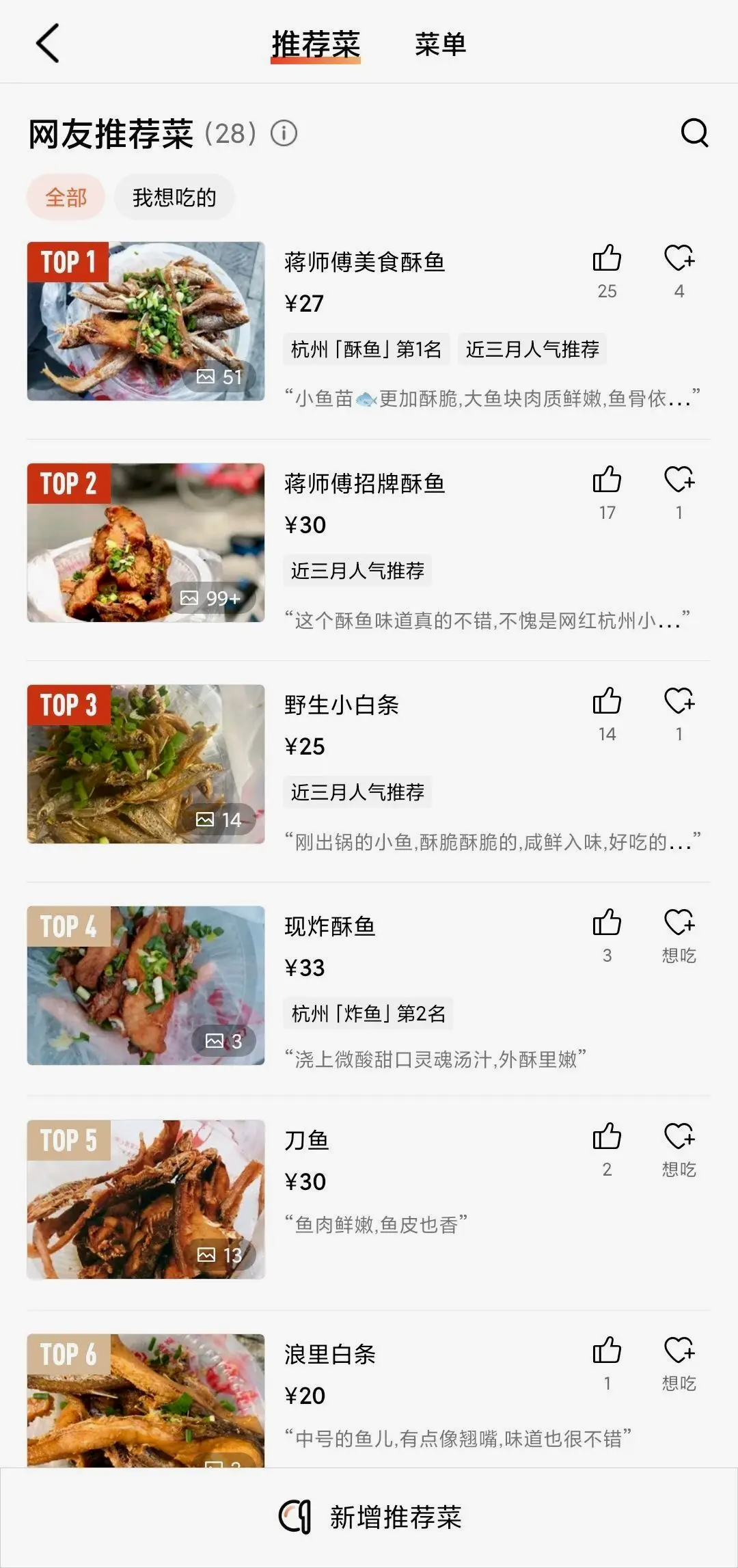This screenshot has height=1568, width=738.
Task: Open the TOP 1 dish photo gallery
Action: pos(146,321)
